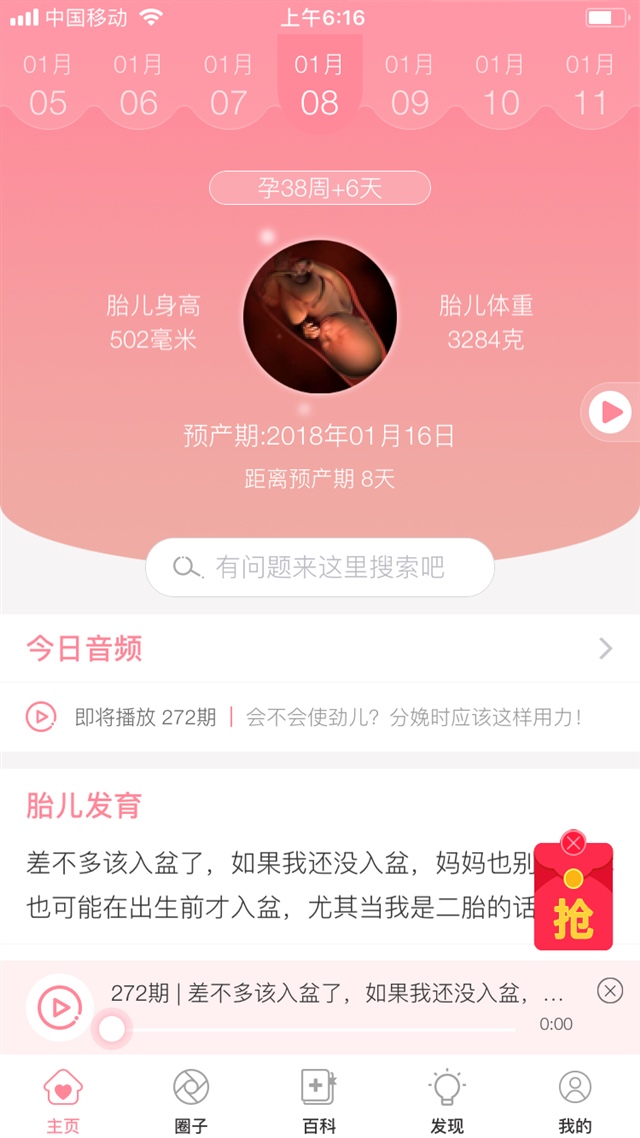The image size is (640, 1138).
Task: Close the bottom audio player bar
Action: tap(610, 990)
